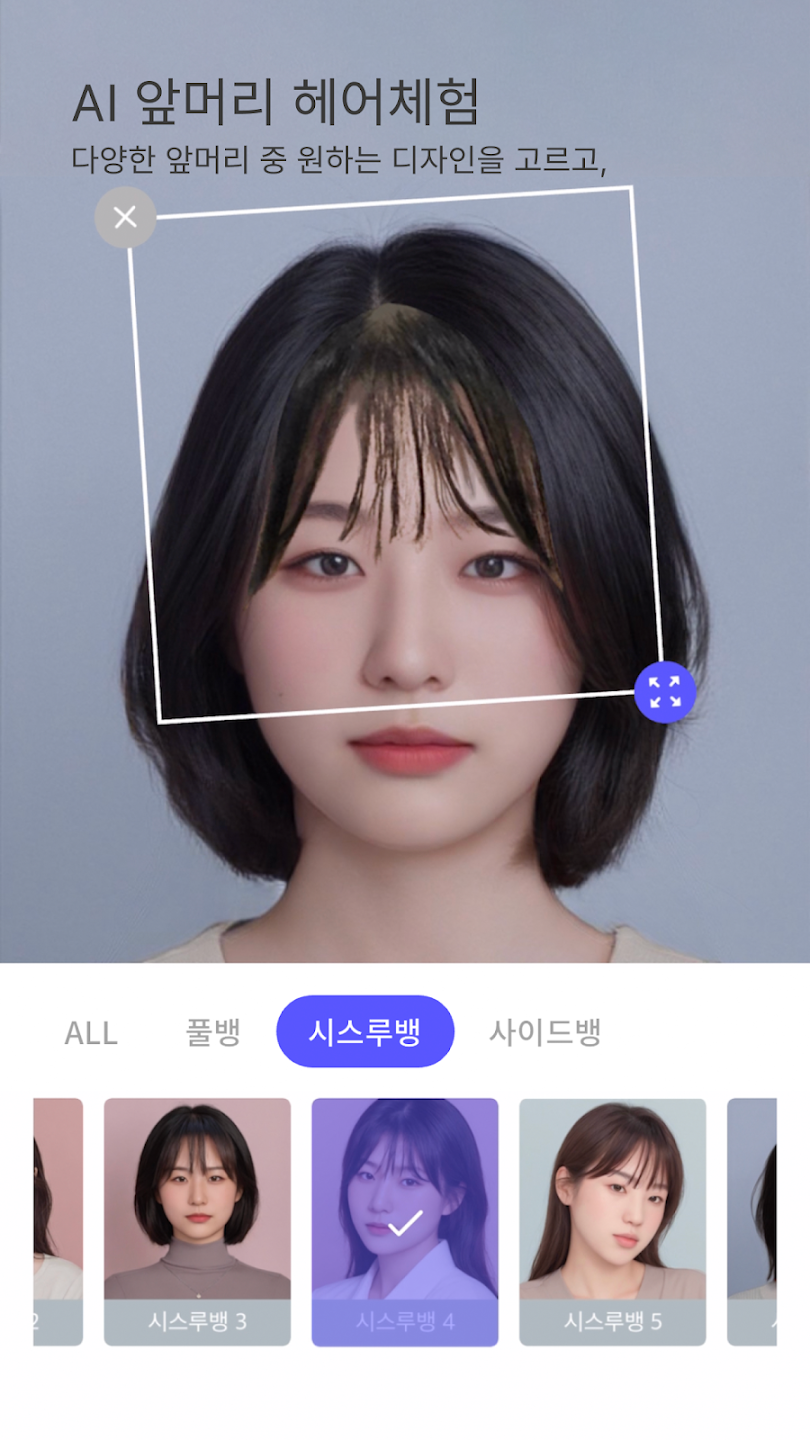Select the 시스루뱅 tab
The image size is (810, 1440).
click(x=365, y=1032)
